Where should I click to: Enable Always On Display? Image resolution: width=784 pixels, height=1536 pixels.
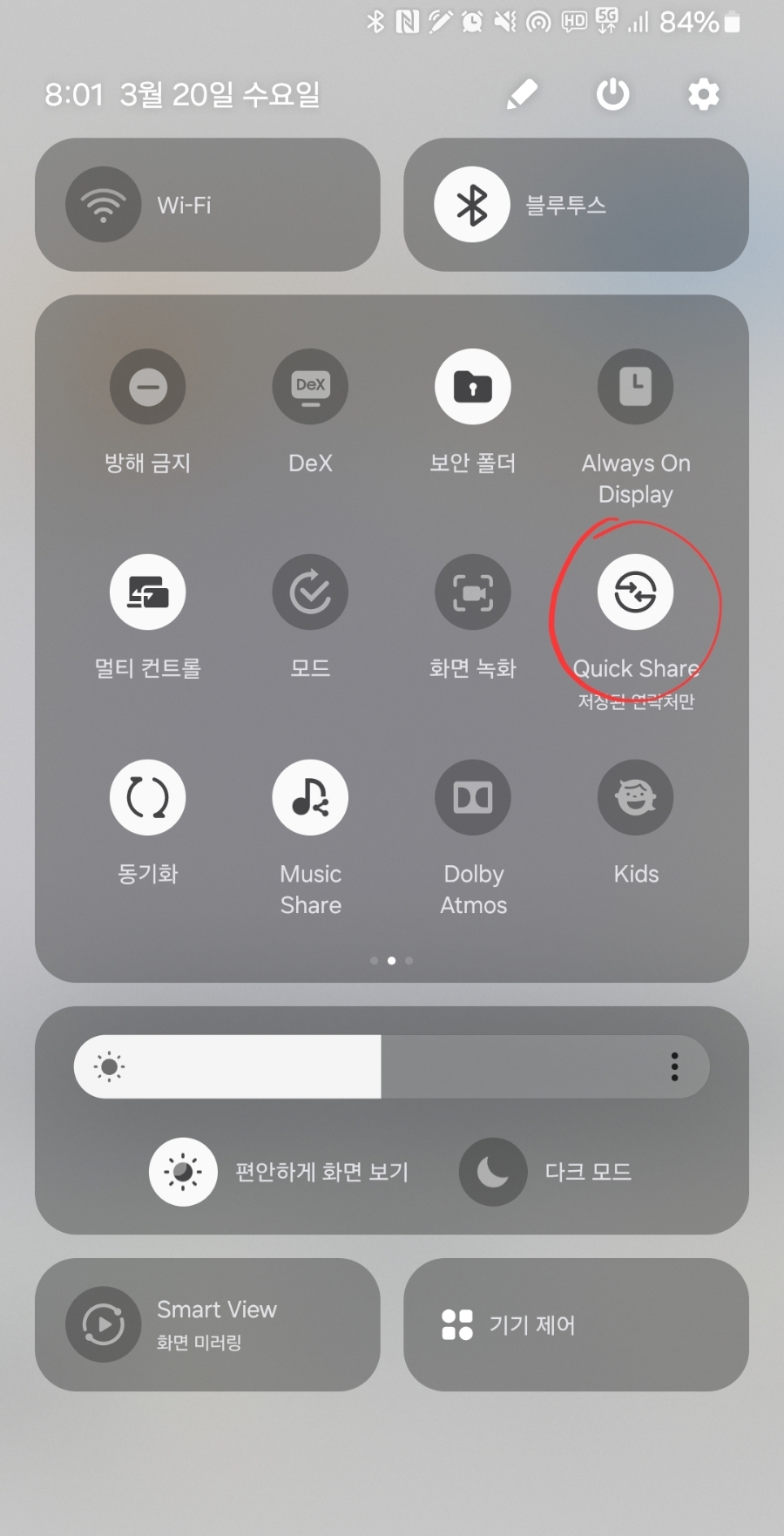coord(635,387)
